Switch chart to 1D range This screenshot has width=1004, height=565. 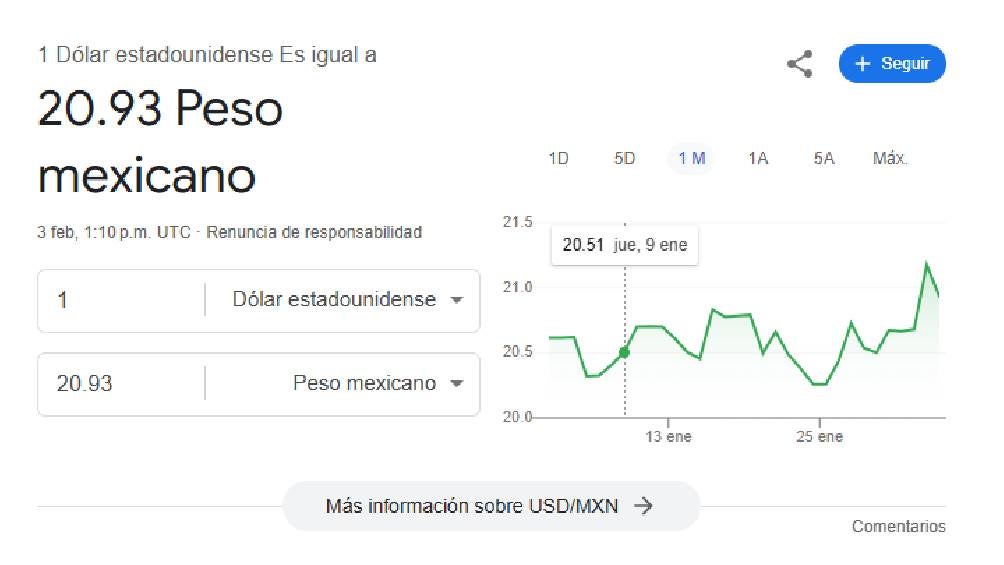pos(558,158)
